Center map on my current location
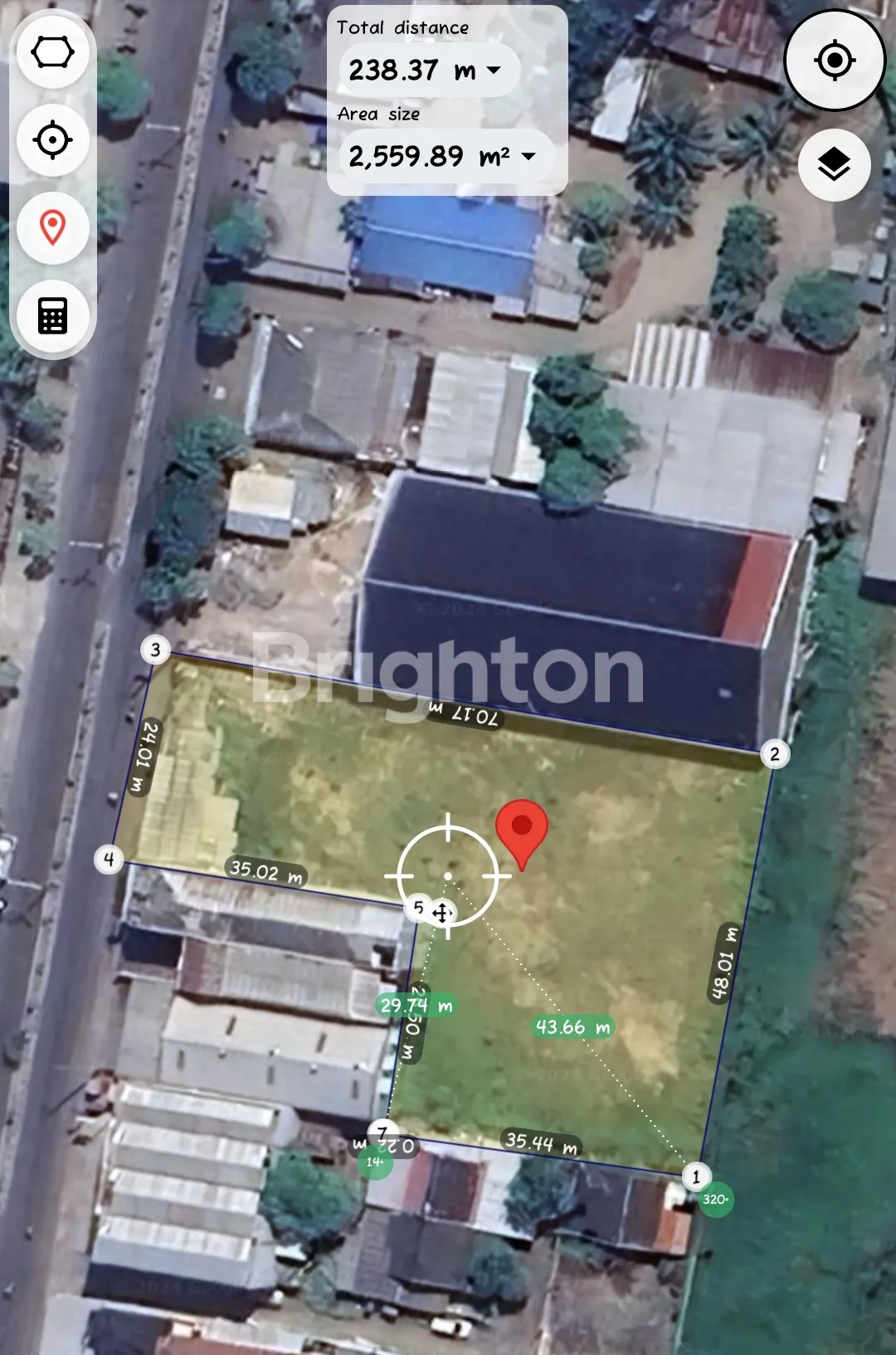Image resolution: width=896 pixels, height=1355 pixels. click(x=835, y=60)
